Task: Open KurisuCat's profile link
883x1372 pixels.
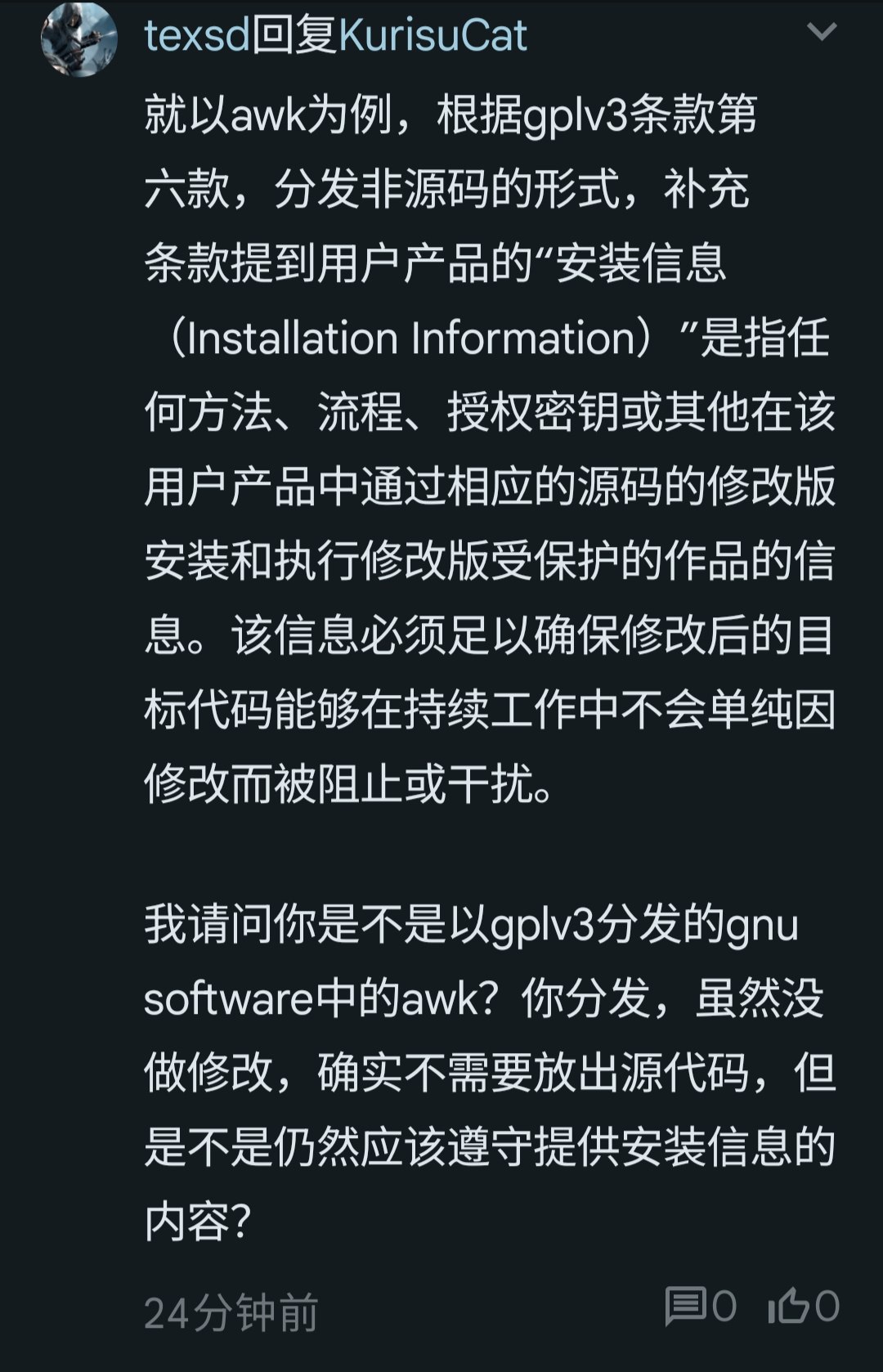Action: point(433,37)
